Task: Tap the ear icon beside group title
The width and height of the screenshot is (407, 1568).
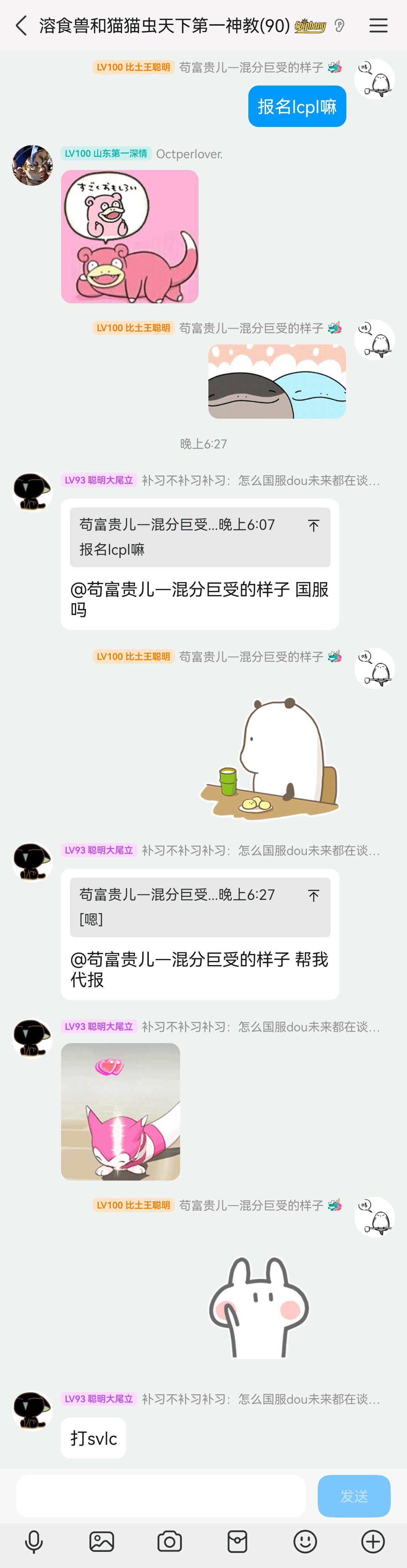Action: (x=340, y=26)
